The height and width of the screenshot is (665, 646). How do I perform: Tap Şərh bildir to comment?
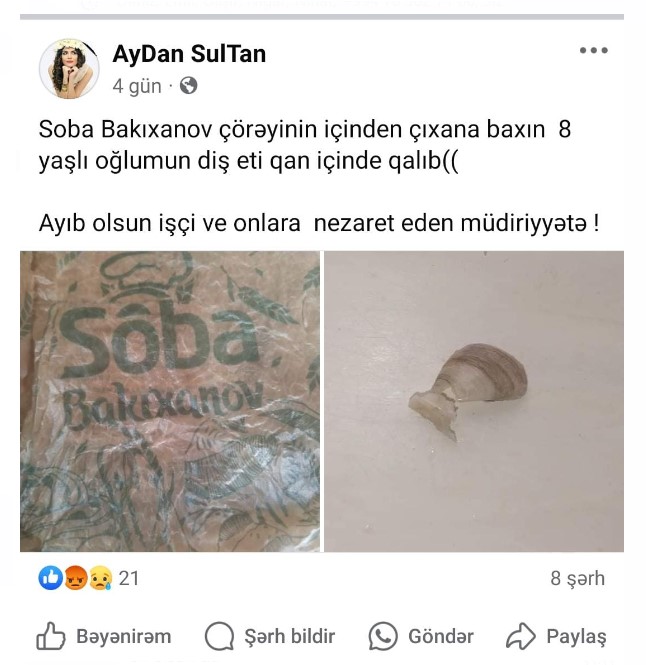point(270,636)
